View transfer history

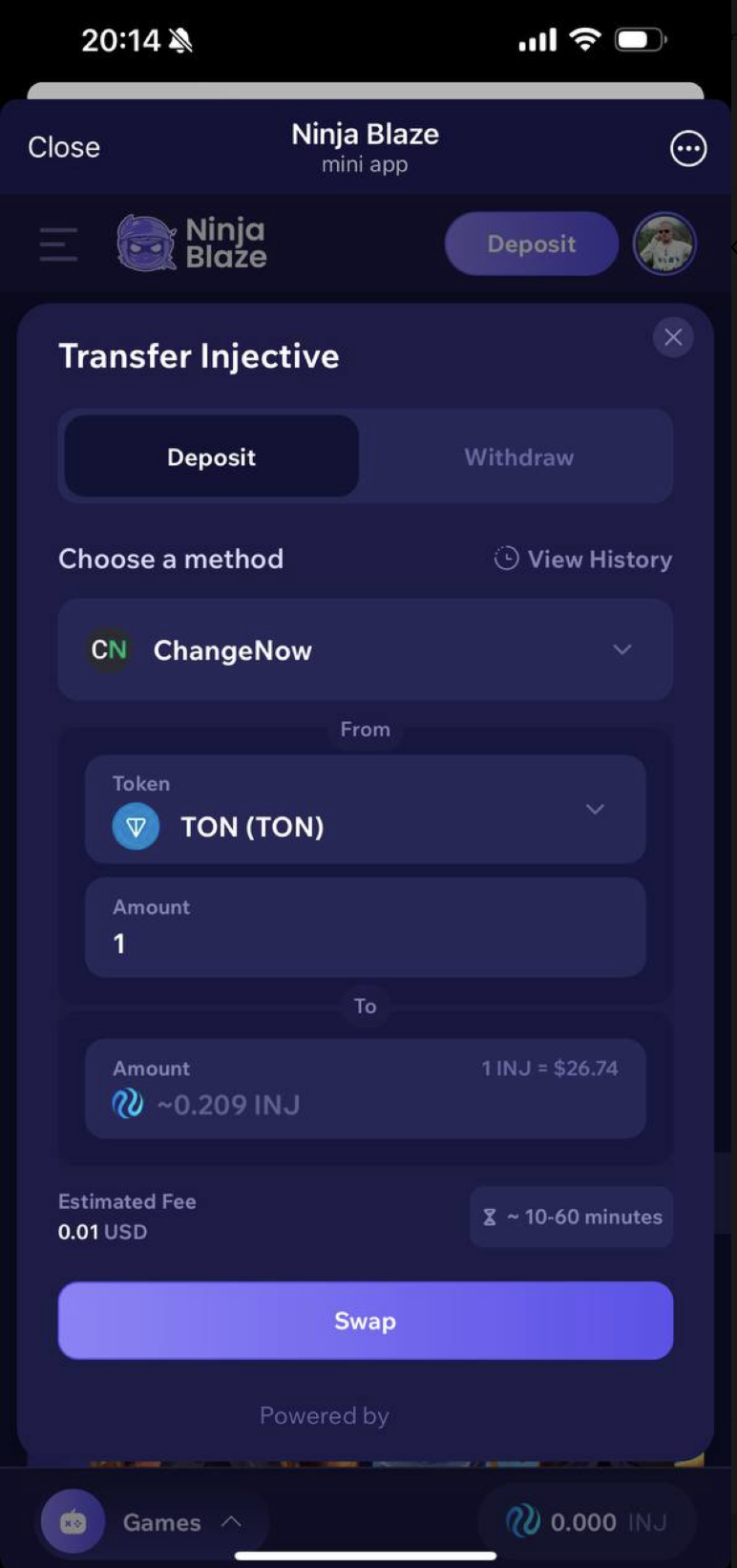point(583,559)
